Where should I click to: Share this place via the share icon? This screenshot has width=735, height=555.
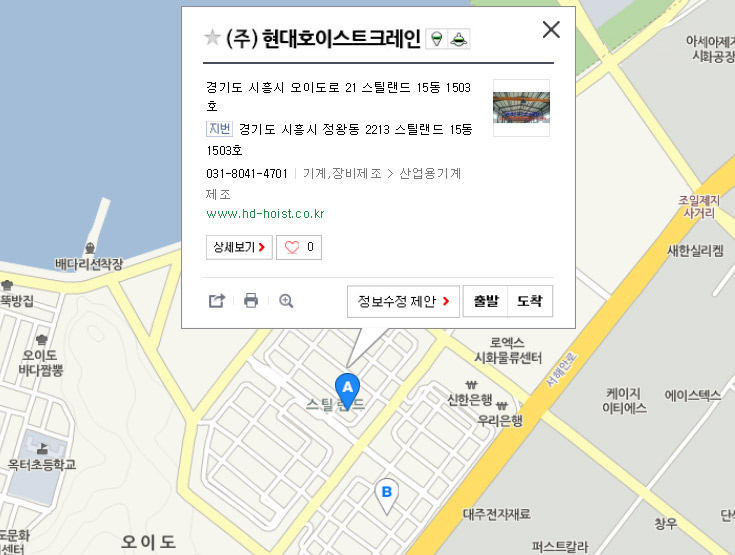coord(217,301)
